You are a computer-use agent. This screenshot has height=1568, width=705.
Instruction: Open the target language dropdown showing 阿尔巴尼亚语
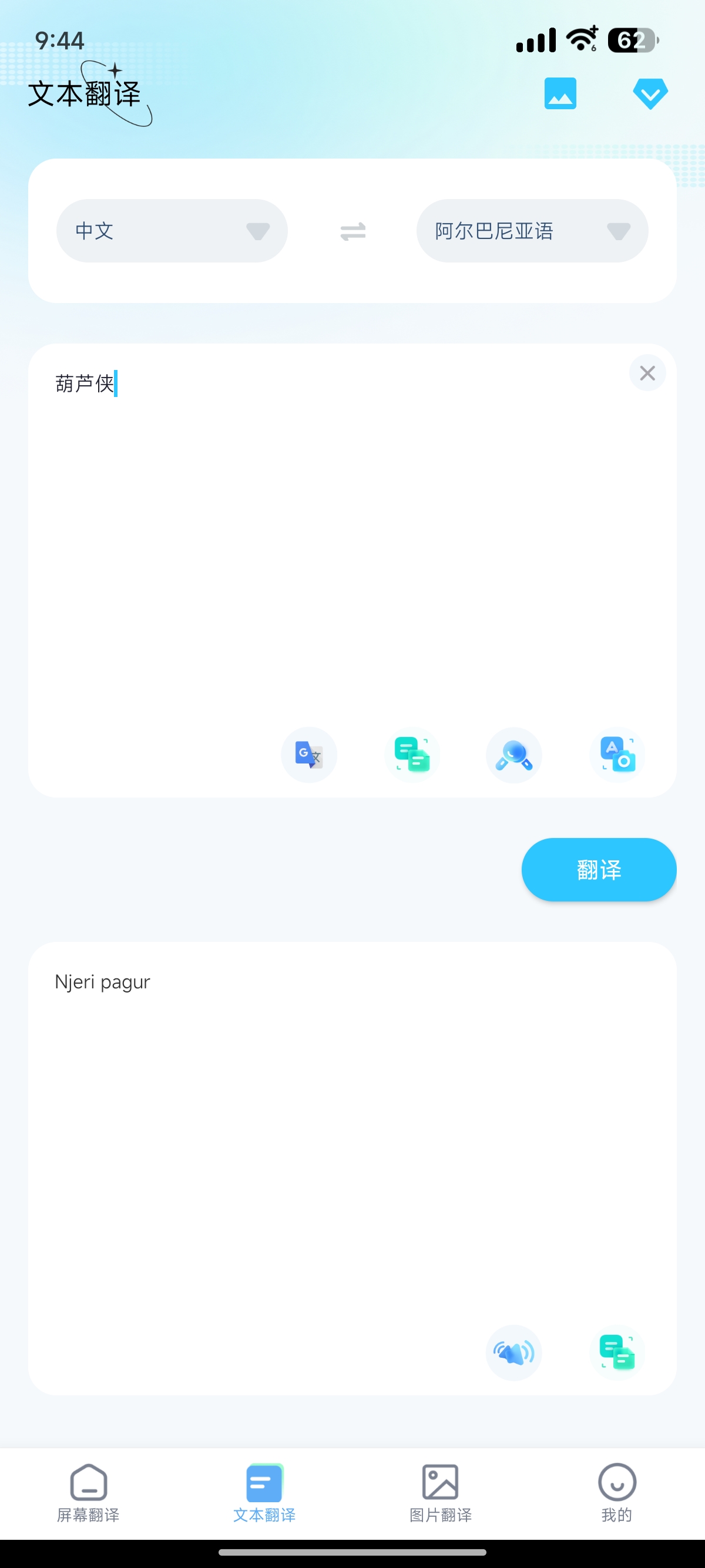532,231
